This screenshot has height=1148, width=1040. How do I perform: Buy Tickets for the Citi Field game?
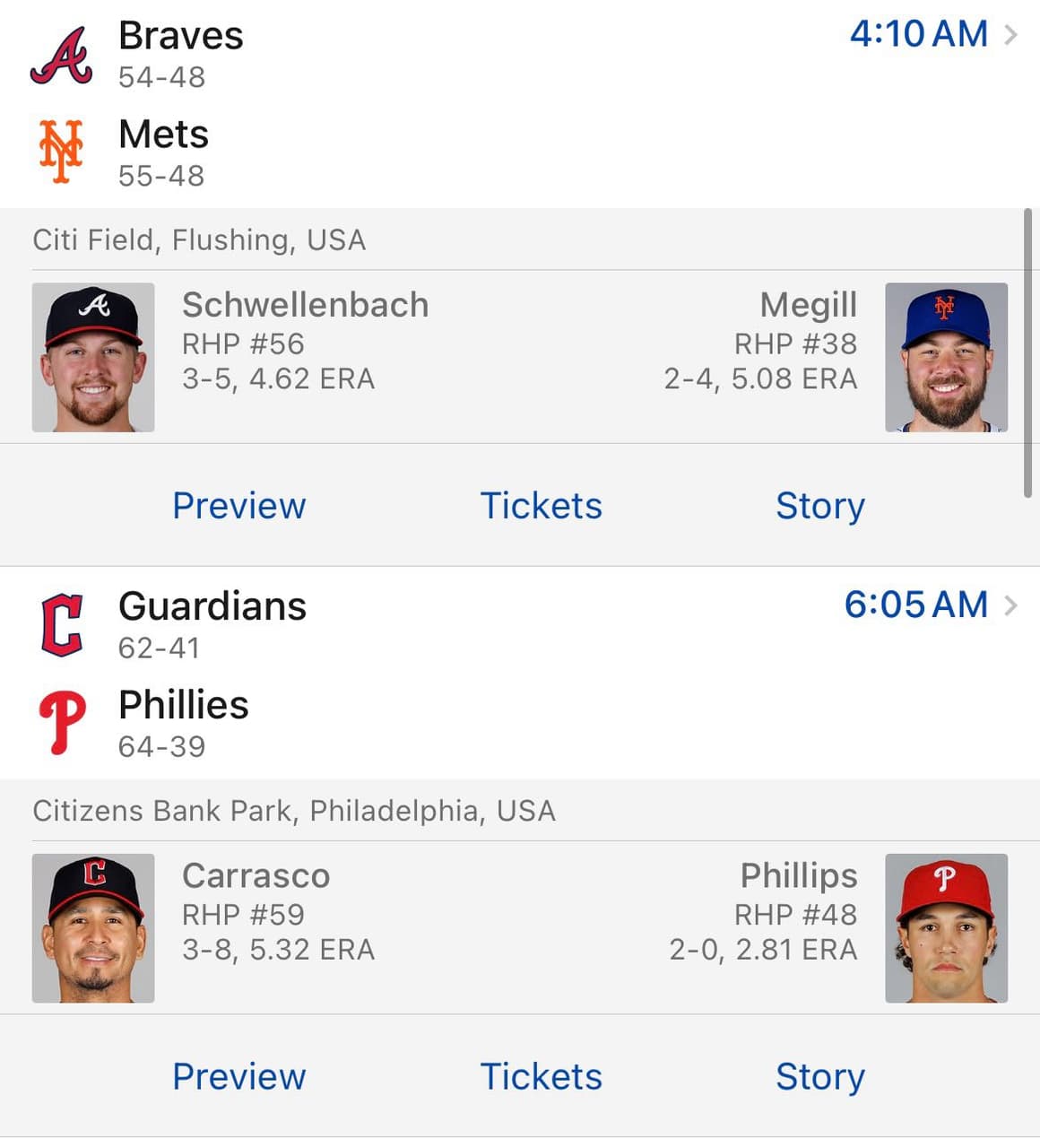click(x=542, y=506)
